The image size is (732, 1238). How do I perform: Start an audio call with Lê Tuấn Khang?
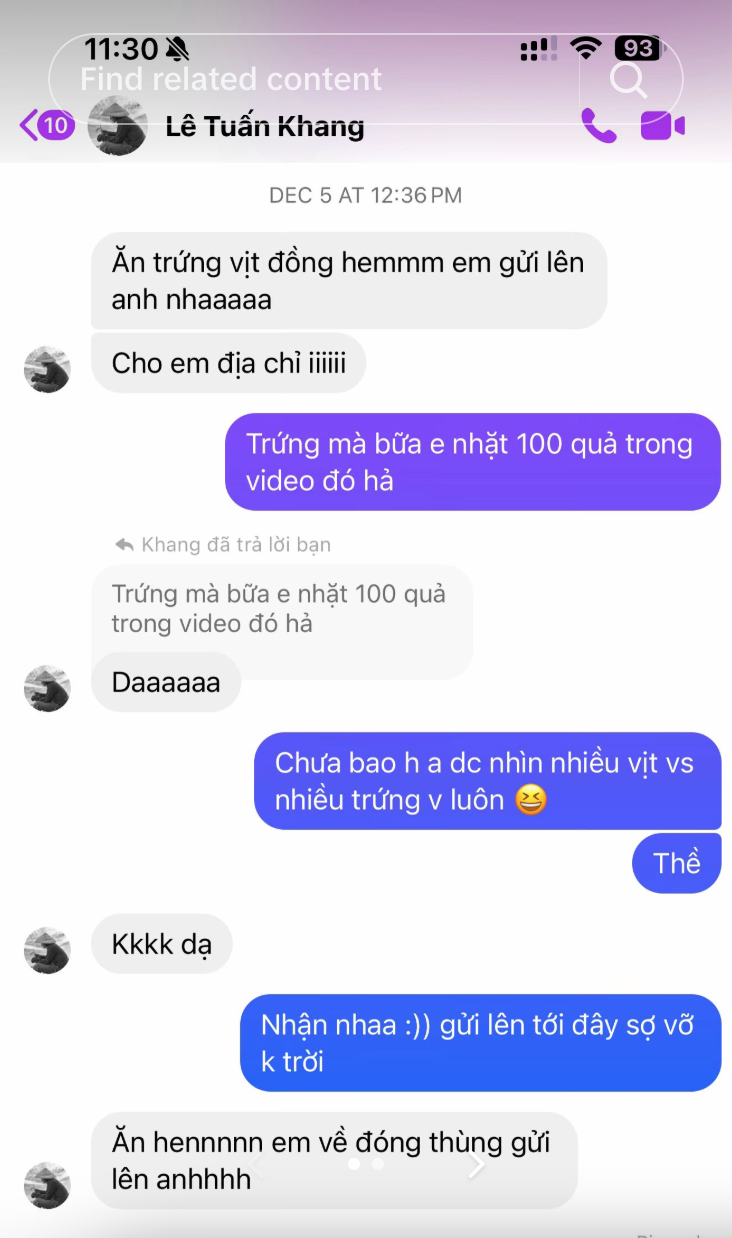tap(598, 126)
